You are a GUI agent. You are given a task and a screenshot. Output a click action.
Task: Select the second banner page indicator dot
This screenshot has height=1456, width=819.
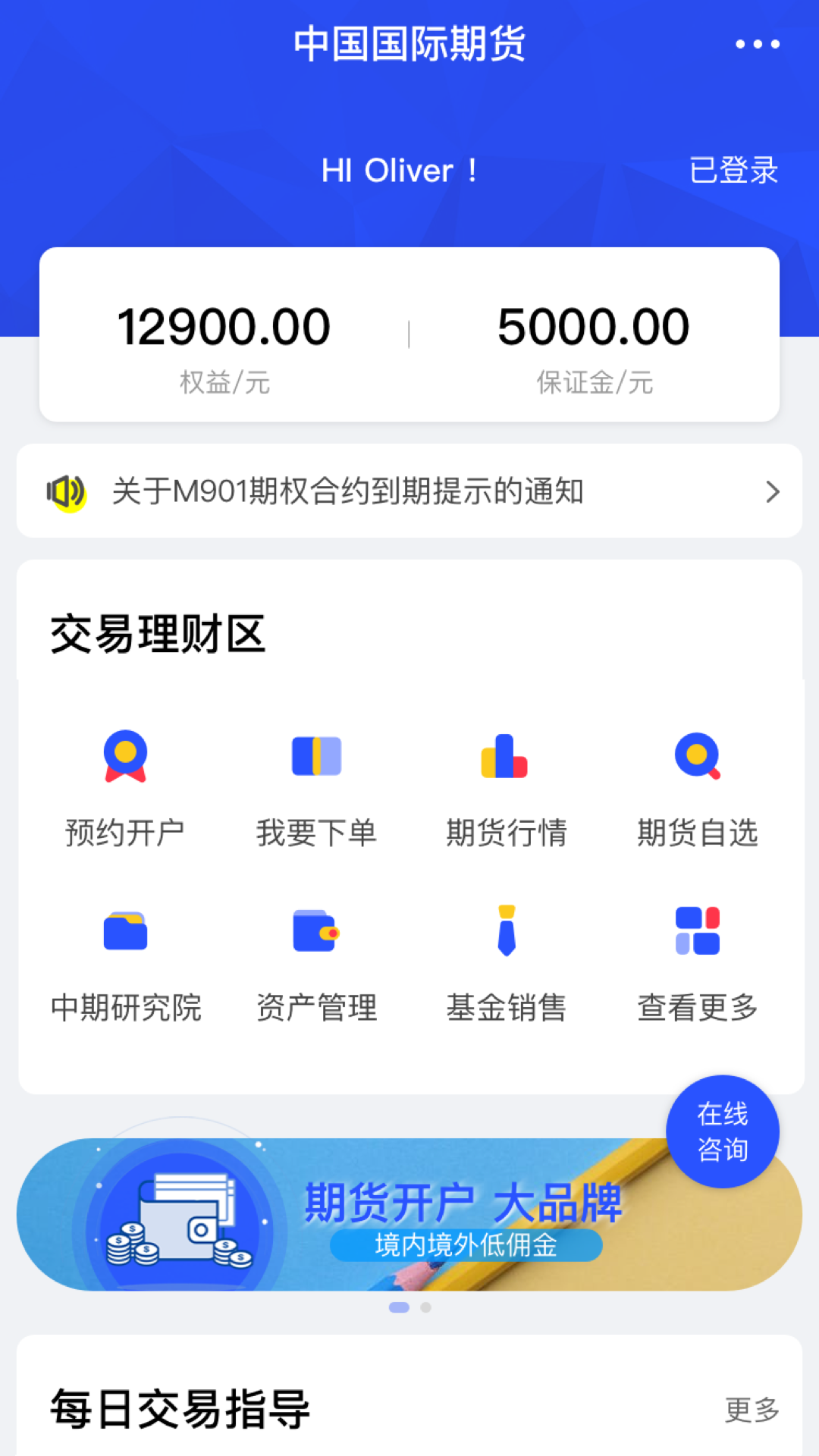426,1307
